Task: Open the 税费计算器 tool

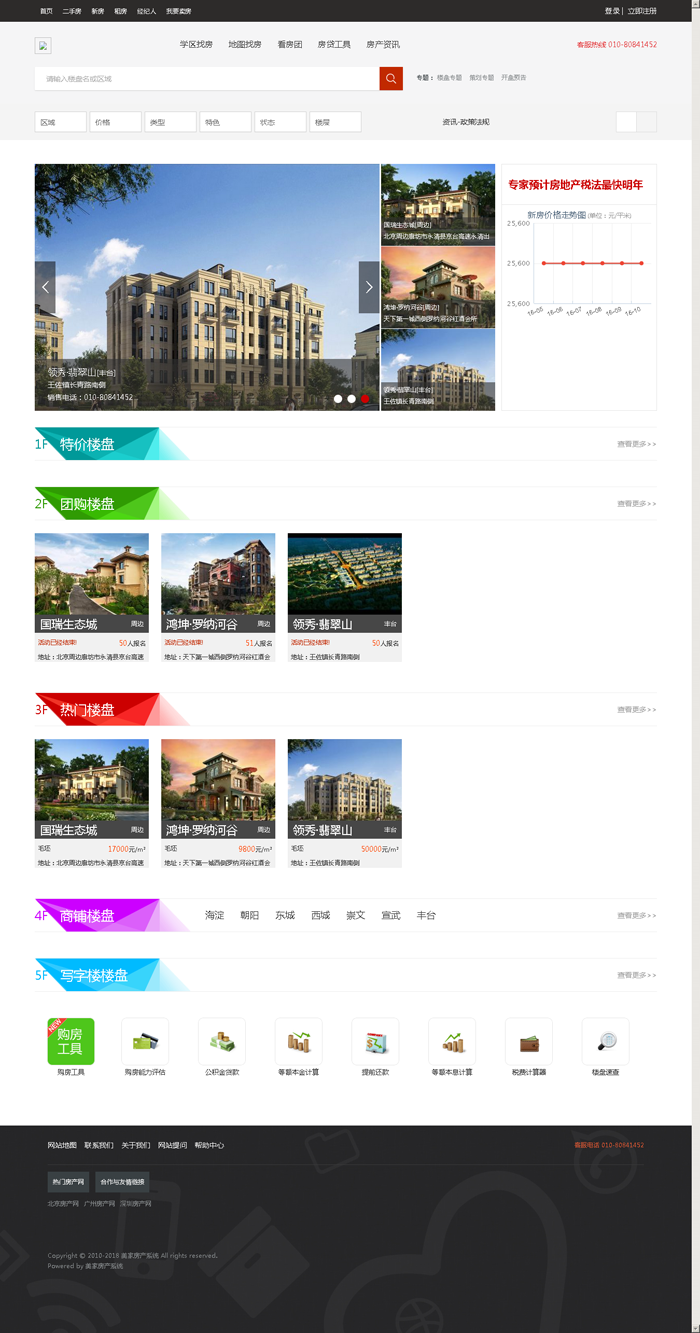Action: pos(529,1048)
